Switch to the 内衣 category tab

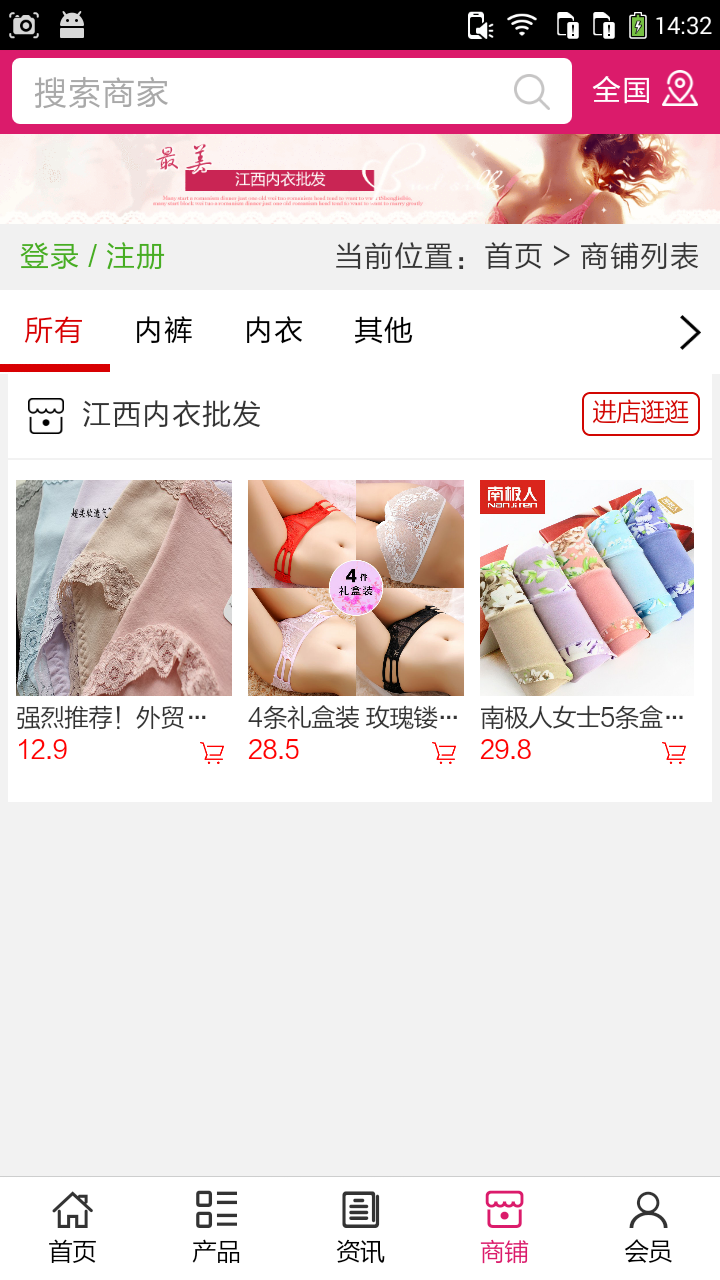pos(274,331)
